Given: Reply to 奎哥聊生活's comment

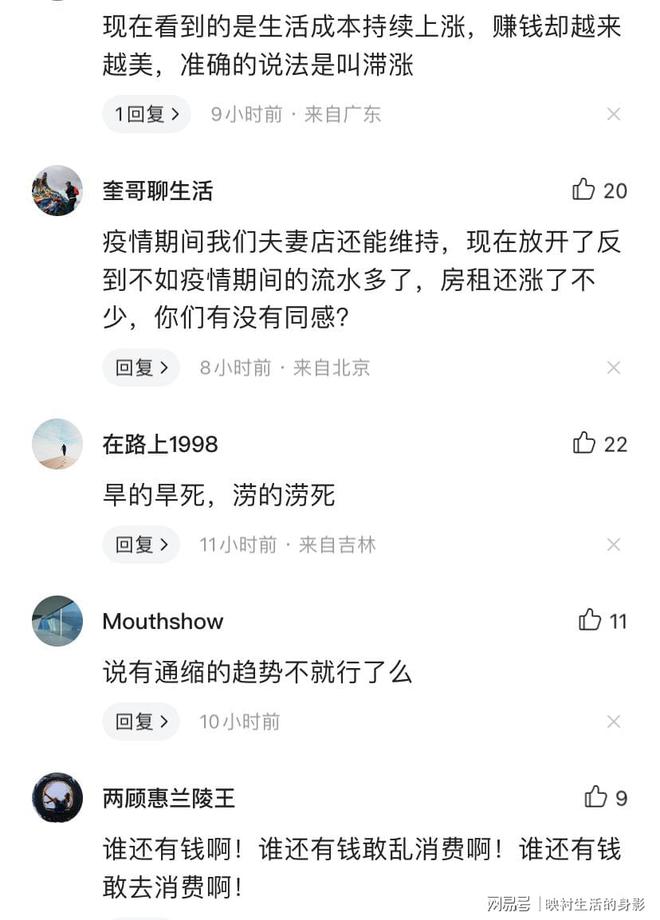Looking at the screenshot, I should tap(141, 368).
